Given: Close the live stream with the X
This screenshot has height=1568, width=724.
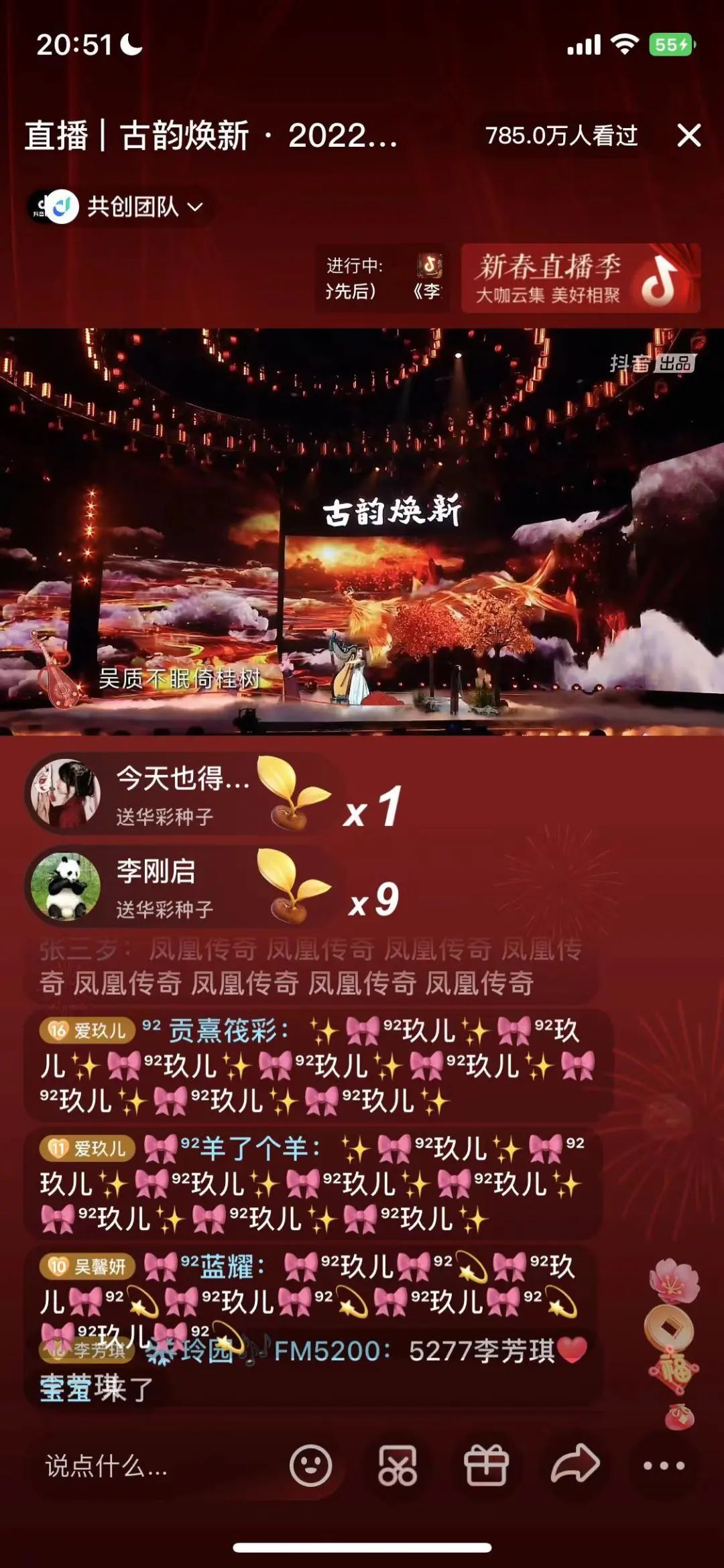Looking at the screenshot, I should click(688, 135).
